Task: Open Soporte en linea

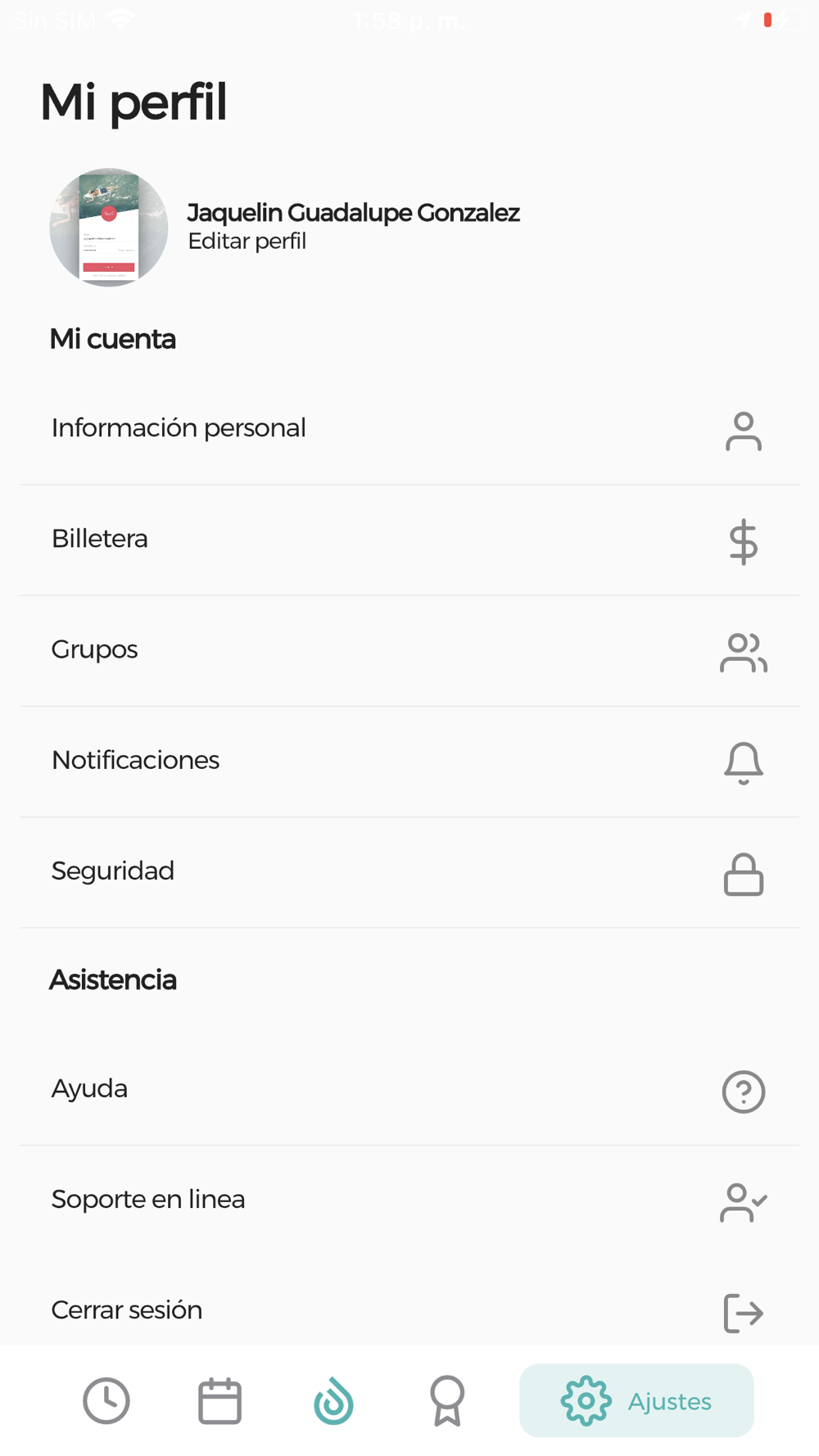Action: (x=408, y=1200)
